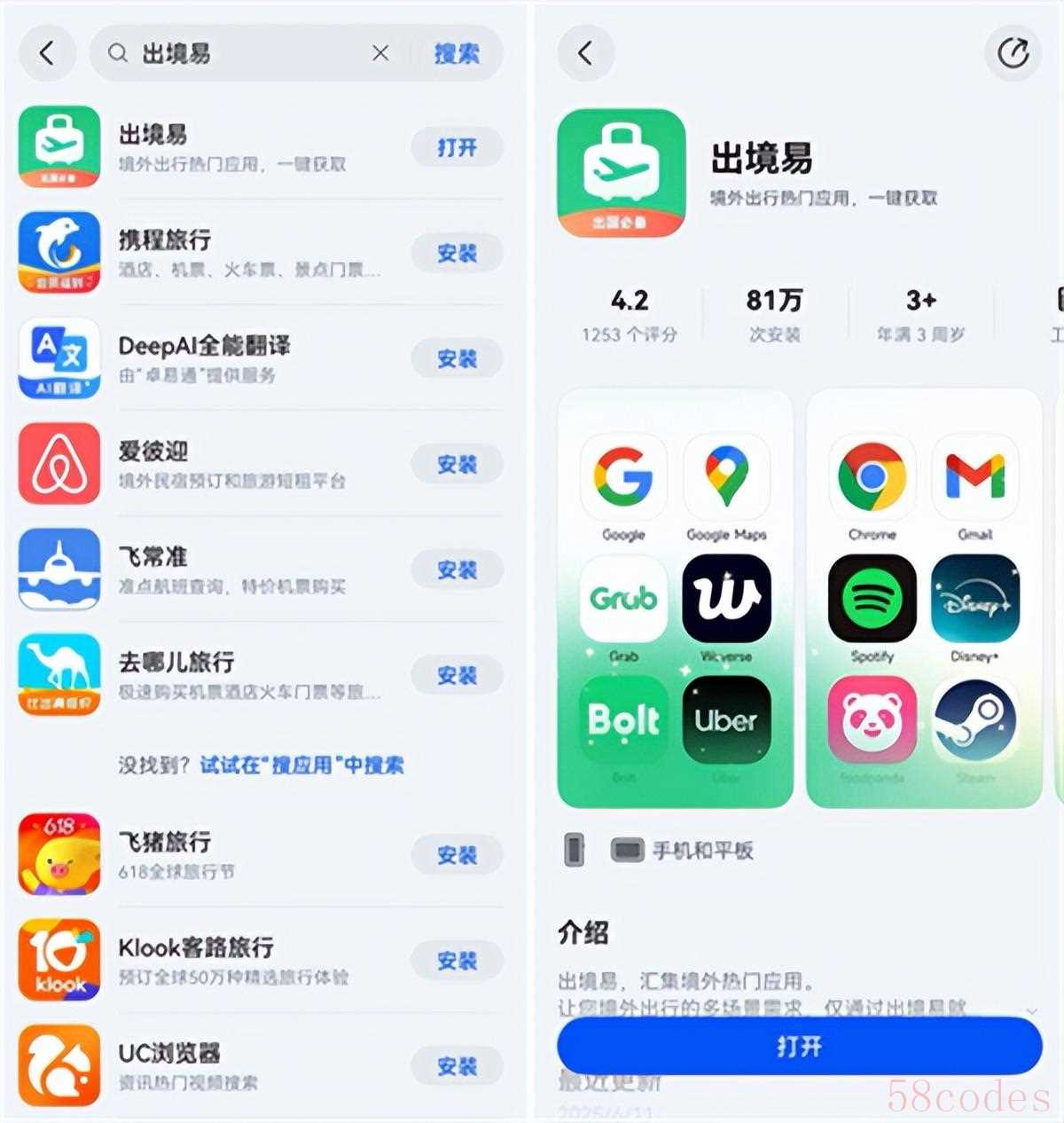Install 去哪儿旅行
This screenshot has height=1123, width=1064.
[x=457, y=675]
